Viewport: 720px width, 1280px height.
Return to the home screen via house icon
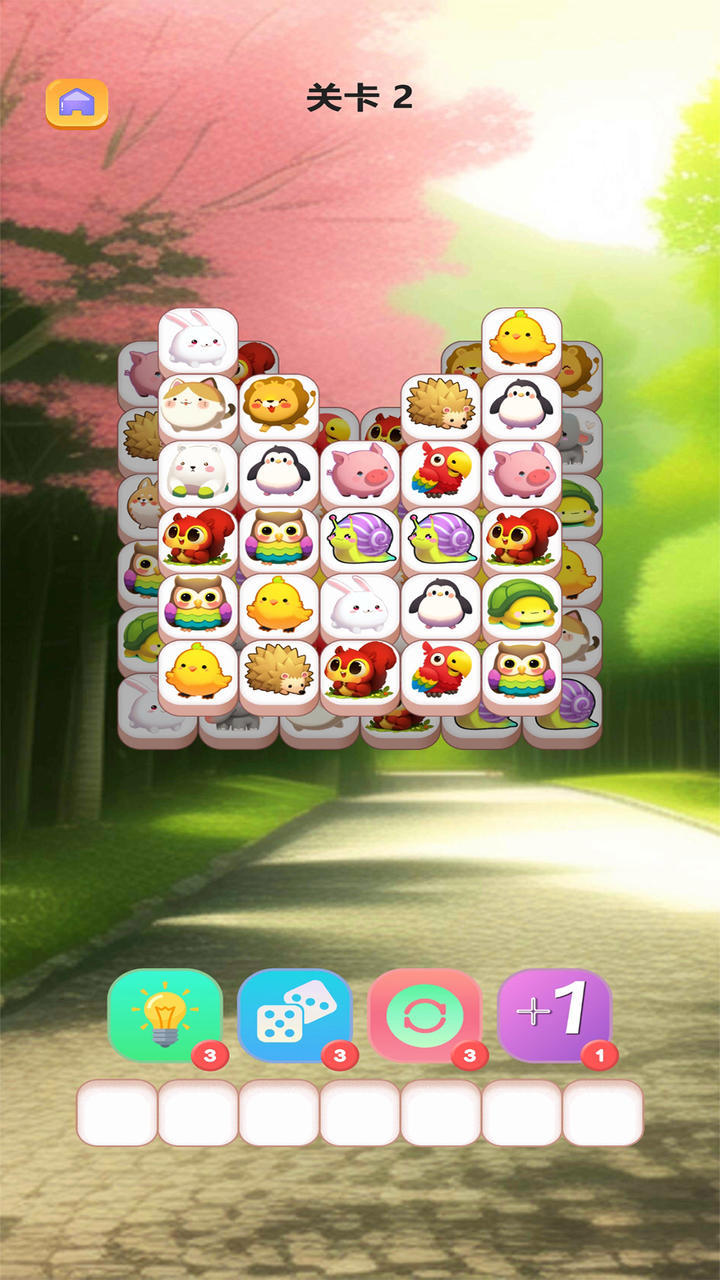77,103
